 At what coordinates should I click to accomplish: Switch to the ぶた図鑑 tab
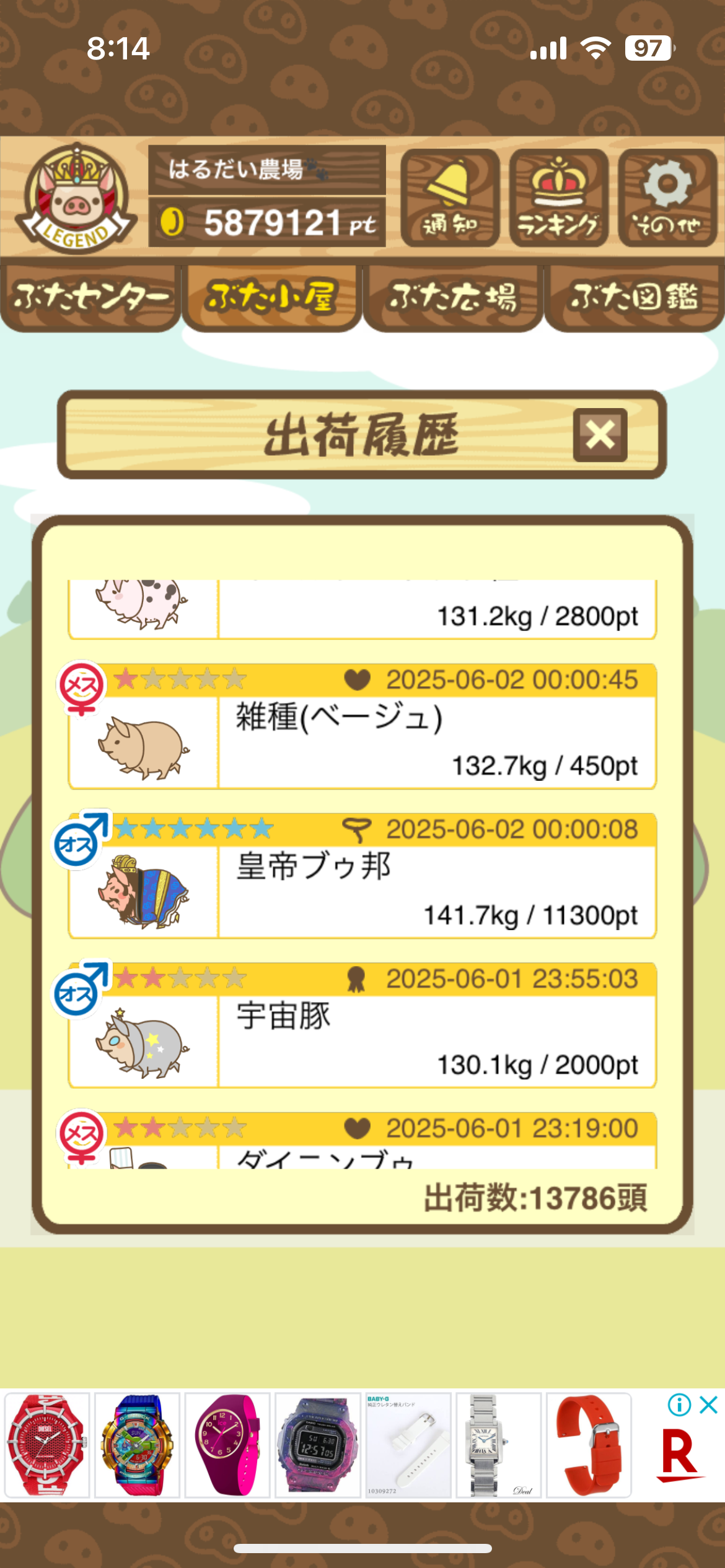[634, 297]
